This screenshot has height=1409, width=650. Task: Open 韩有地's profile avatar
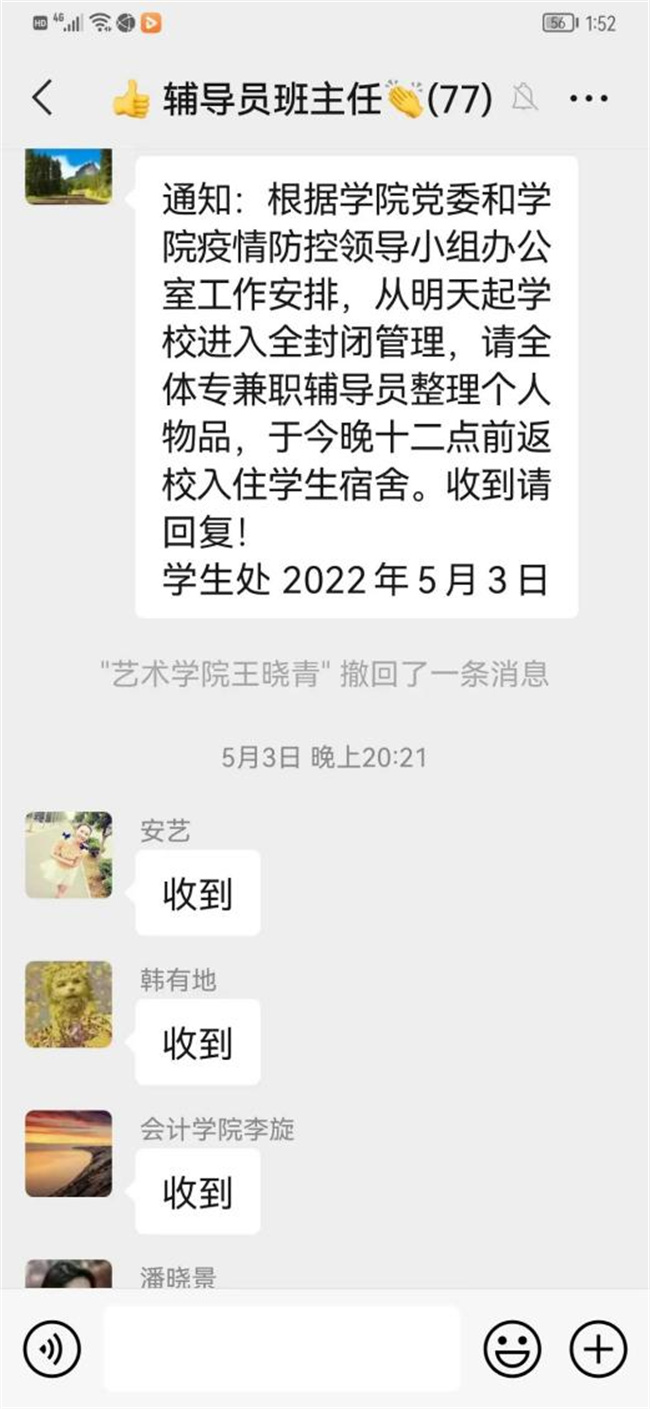click(x=68, y=1004)
